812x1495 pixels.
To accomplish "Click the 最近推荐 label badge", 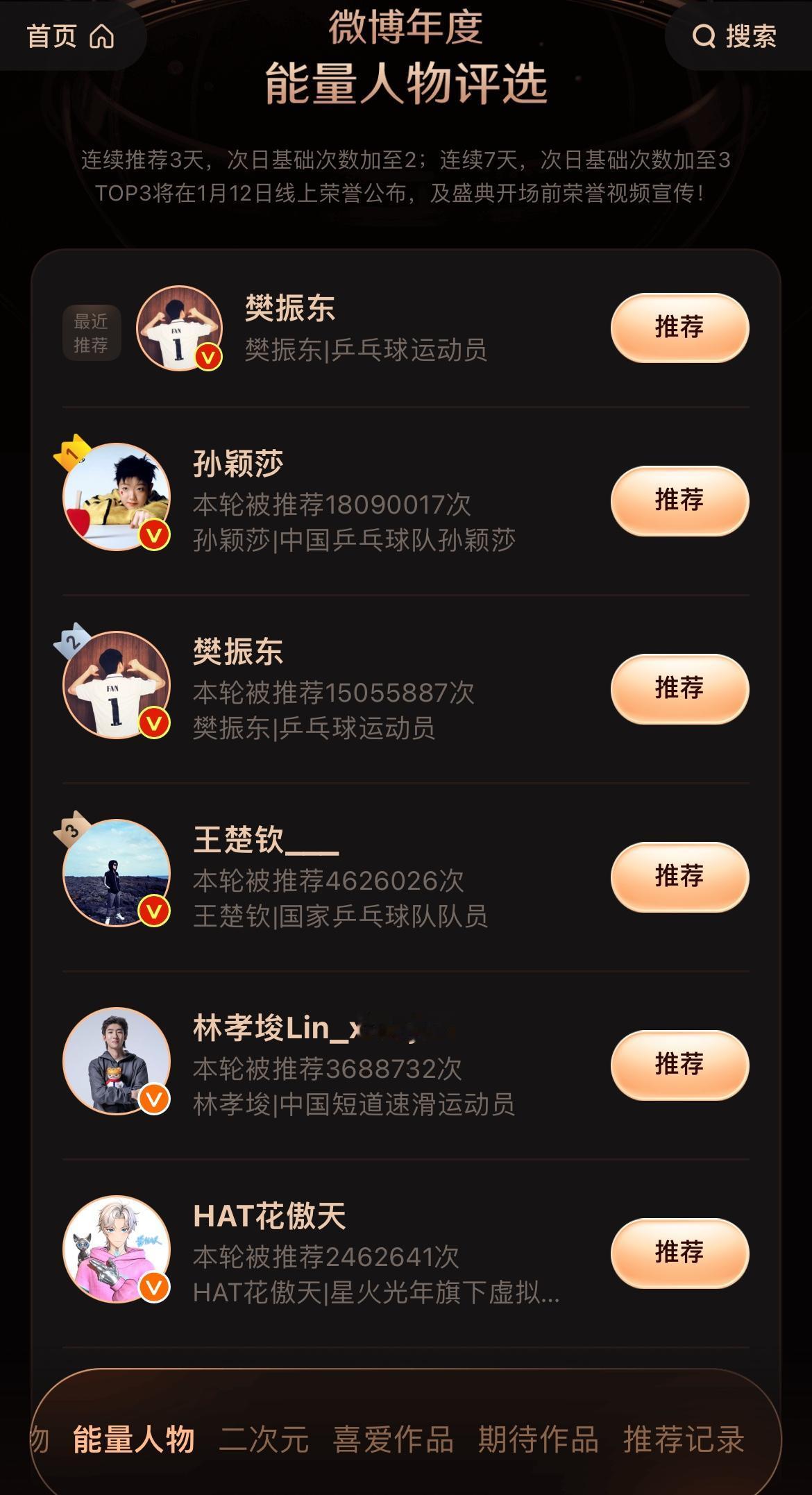I will [x=92, y=332].
